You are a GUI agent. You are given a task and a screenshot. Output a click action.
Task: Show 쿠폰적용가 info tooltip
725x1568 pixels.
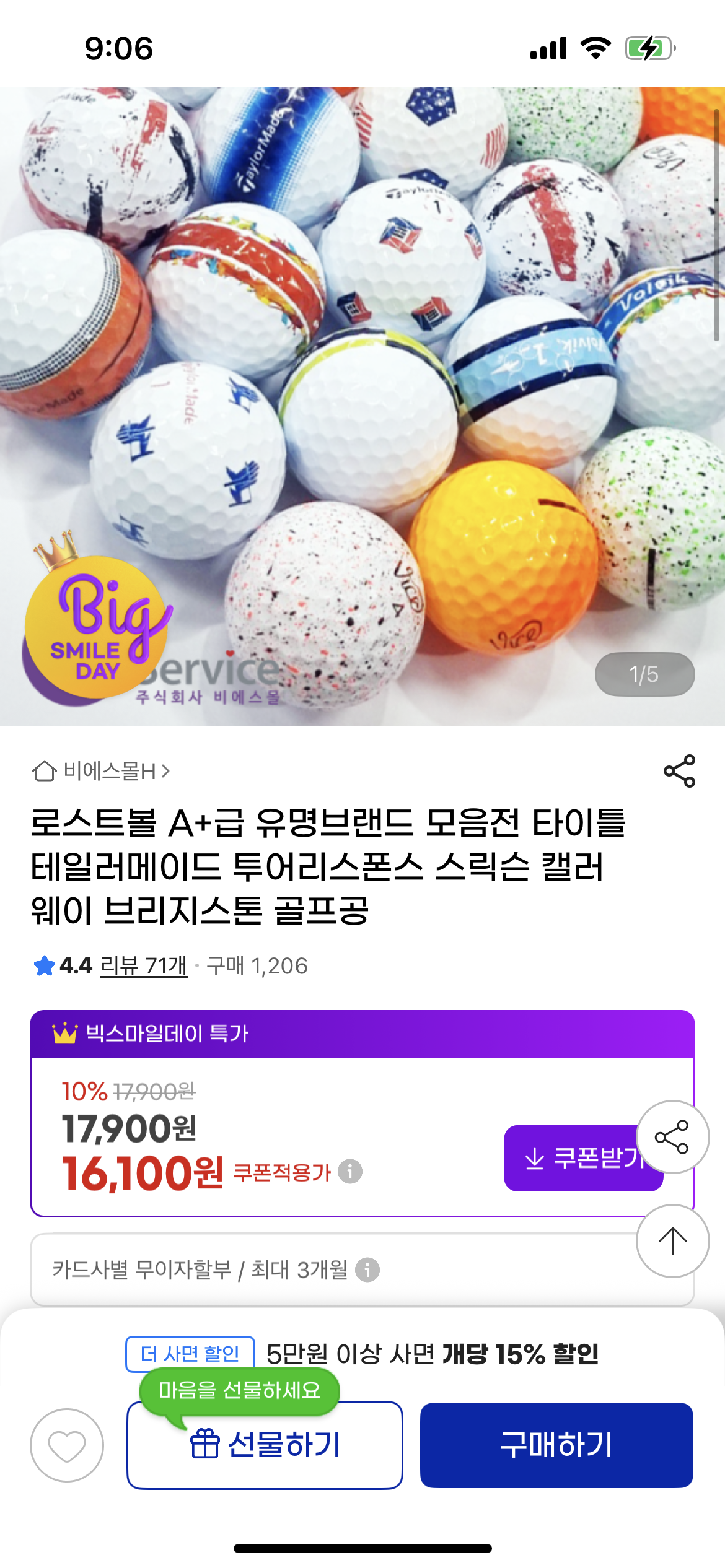(350, 1172)
